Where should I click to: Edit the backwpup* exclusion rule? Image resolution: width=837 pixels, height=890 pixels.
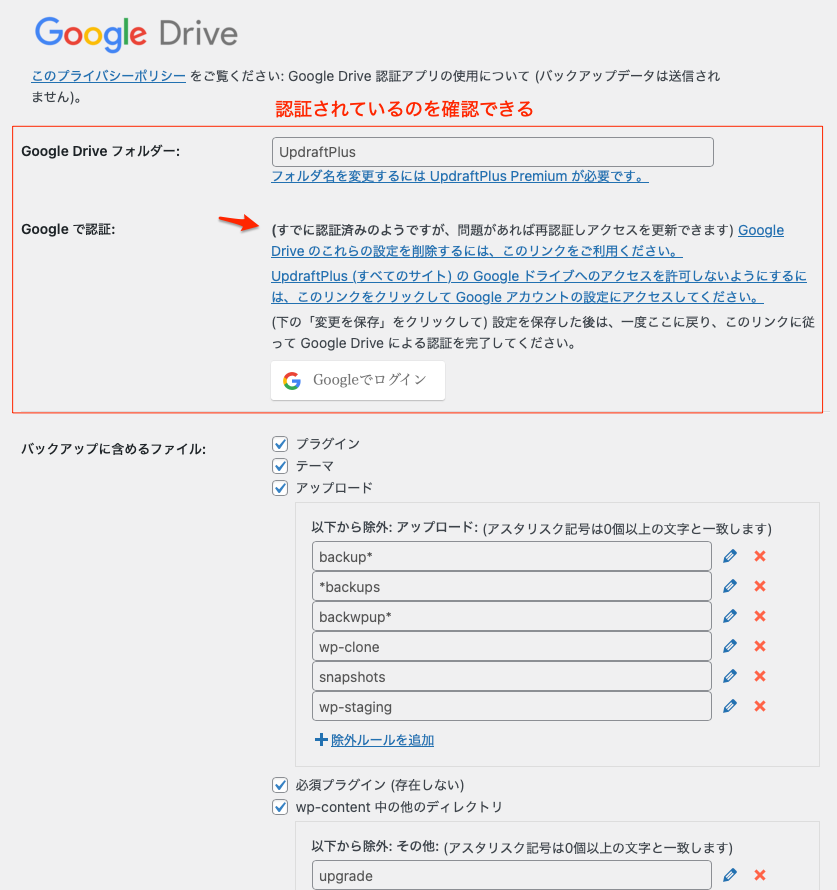730,616
